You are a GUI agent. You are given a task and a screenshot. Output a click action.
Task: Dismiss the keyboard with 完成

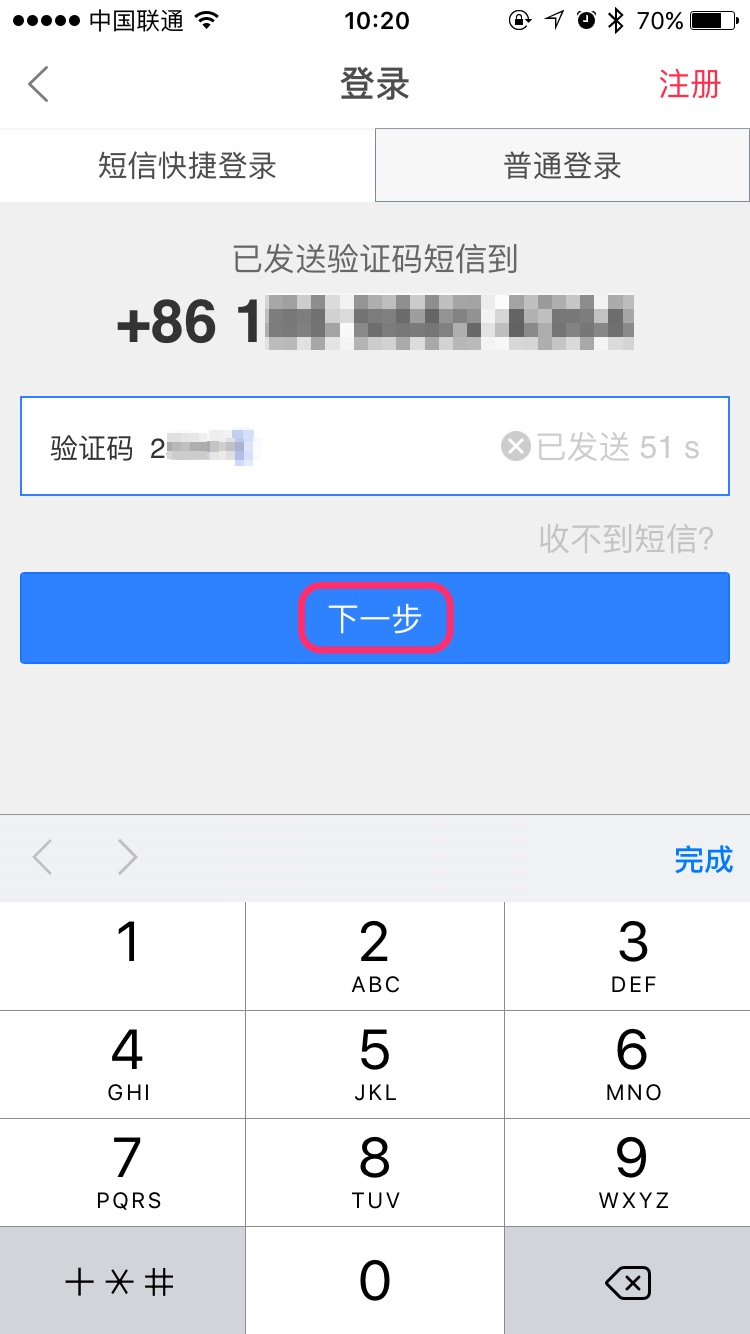tap(703, 859)
